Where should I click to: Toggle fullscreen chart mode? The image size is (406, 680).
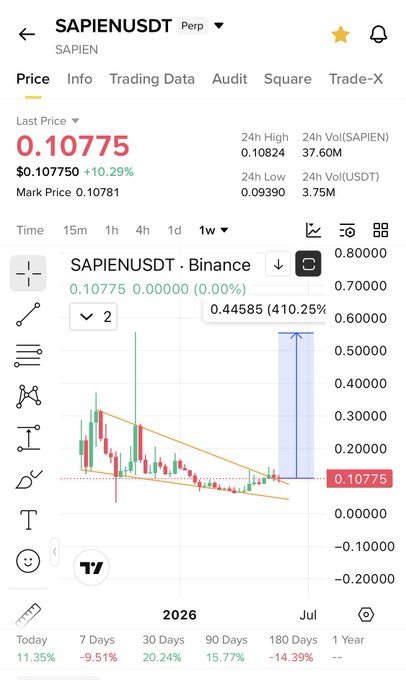[308, 264]
